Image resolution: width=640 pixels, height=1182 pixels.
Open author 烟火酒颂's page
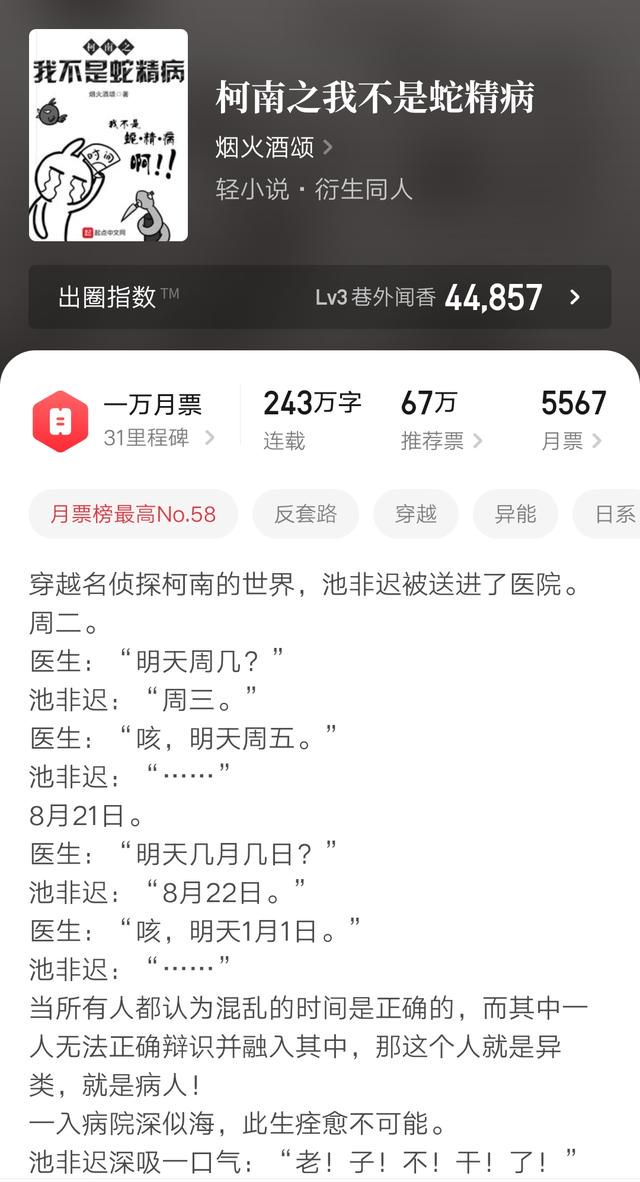[x=273, y=147]
